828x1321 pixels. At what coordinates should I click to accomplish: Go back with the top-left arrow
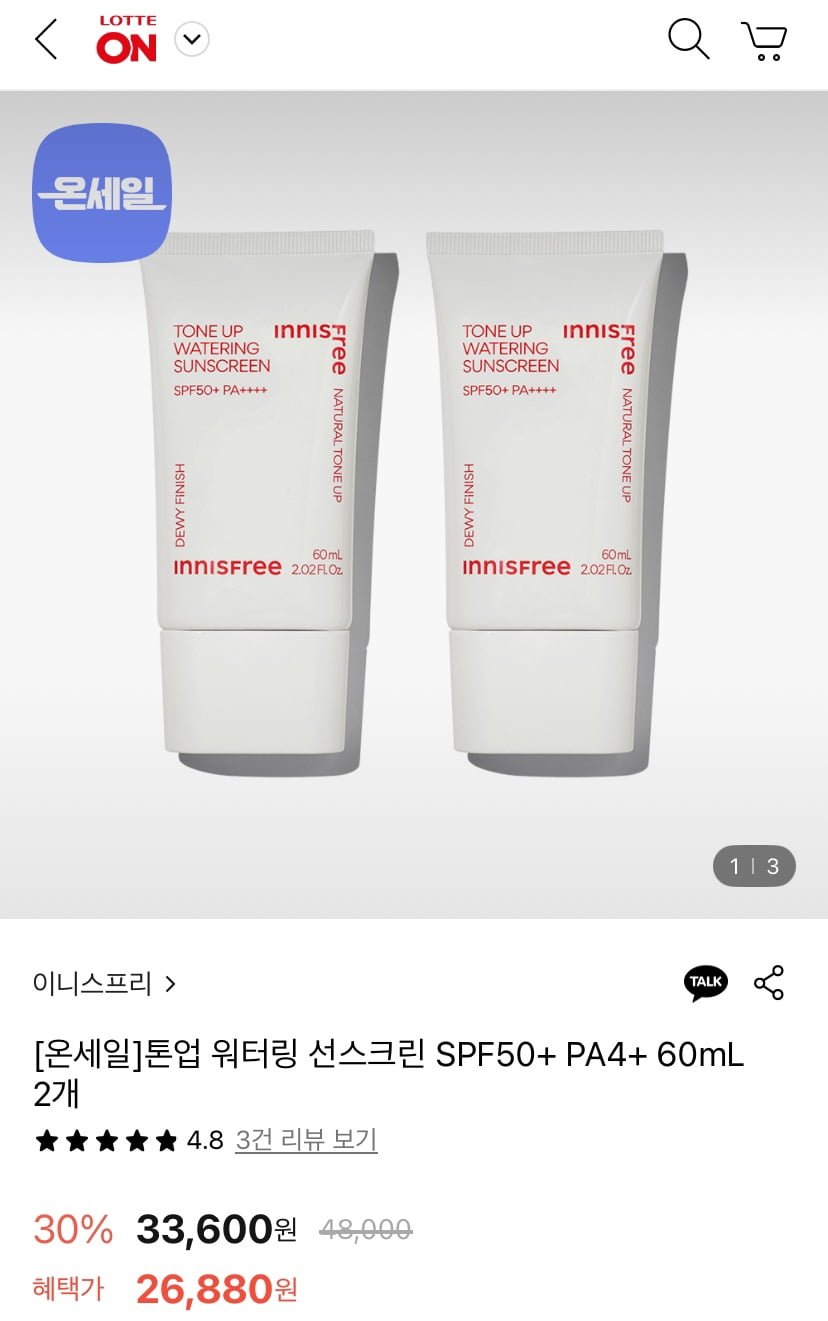coord(46,41)
